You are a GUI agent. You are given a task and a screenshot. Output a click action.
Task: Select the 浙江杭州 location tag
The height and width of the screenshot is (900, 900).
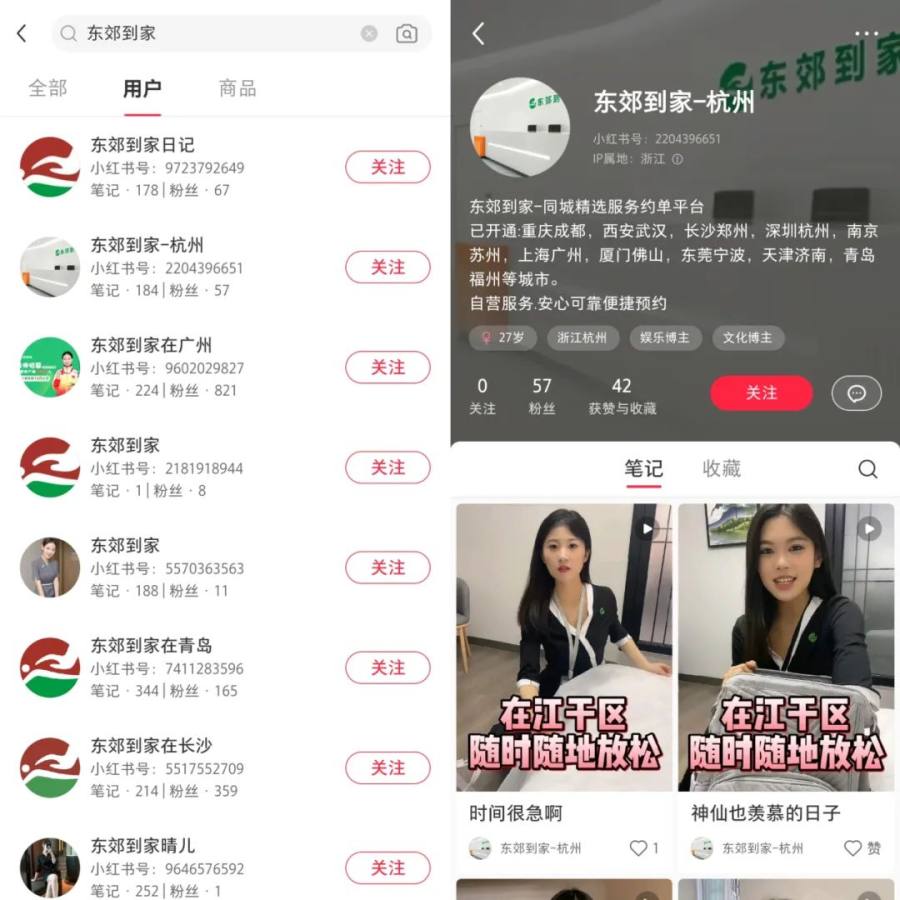(582, 338)
